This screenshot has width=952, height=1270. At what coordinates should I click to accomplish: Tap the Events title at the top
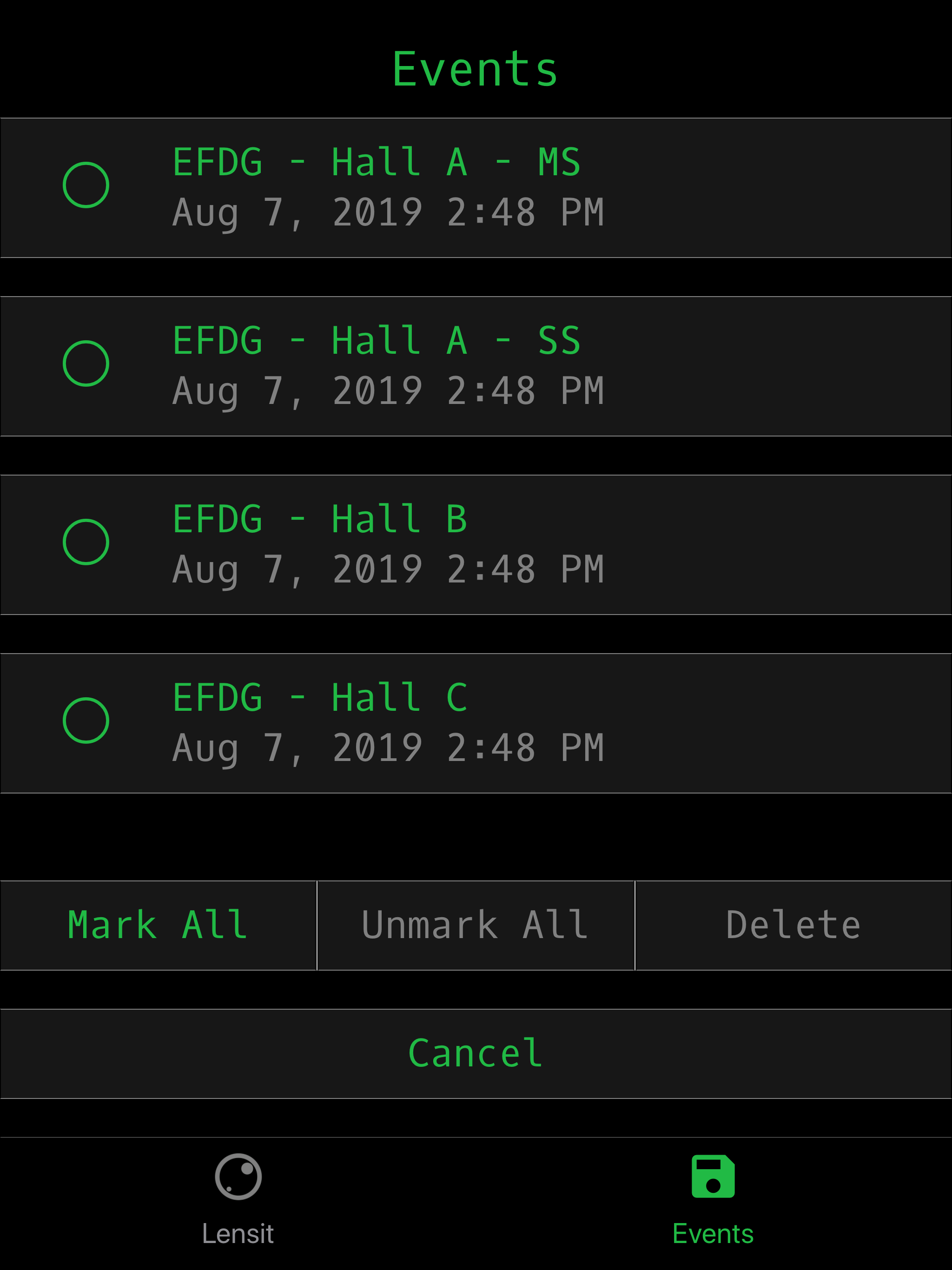pos(476,68)
